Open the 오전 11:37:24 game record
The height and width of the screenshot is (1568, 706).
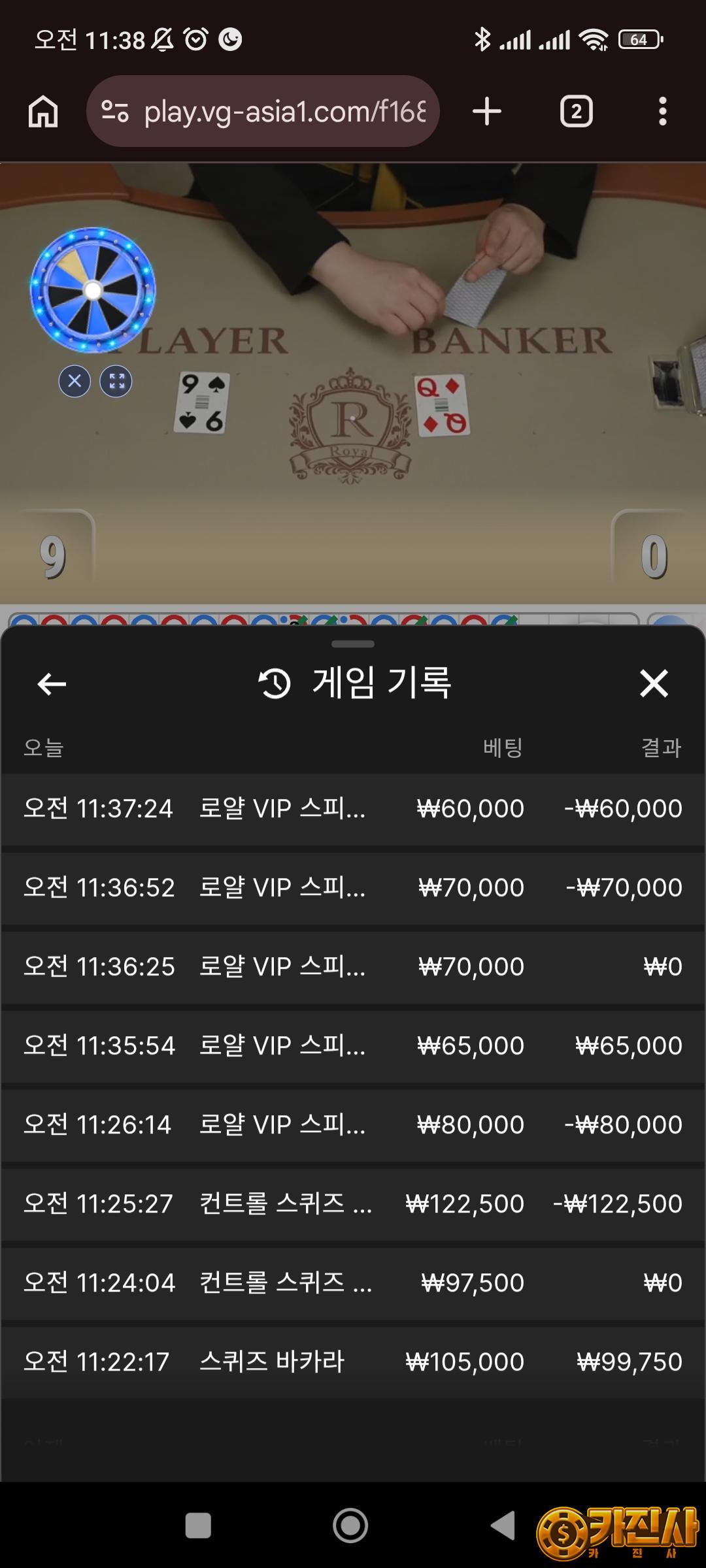[353, 809]
